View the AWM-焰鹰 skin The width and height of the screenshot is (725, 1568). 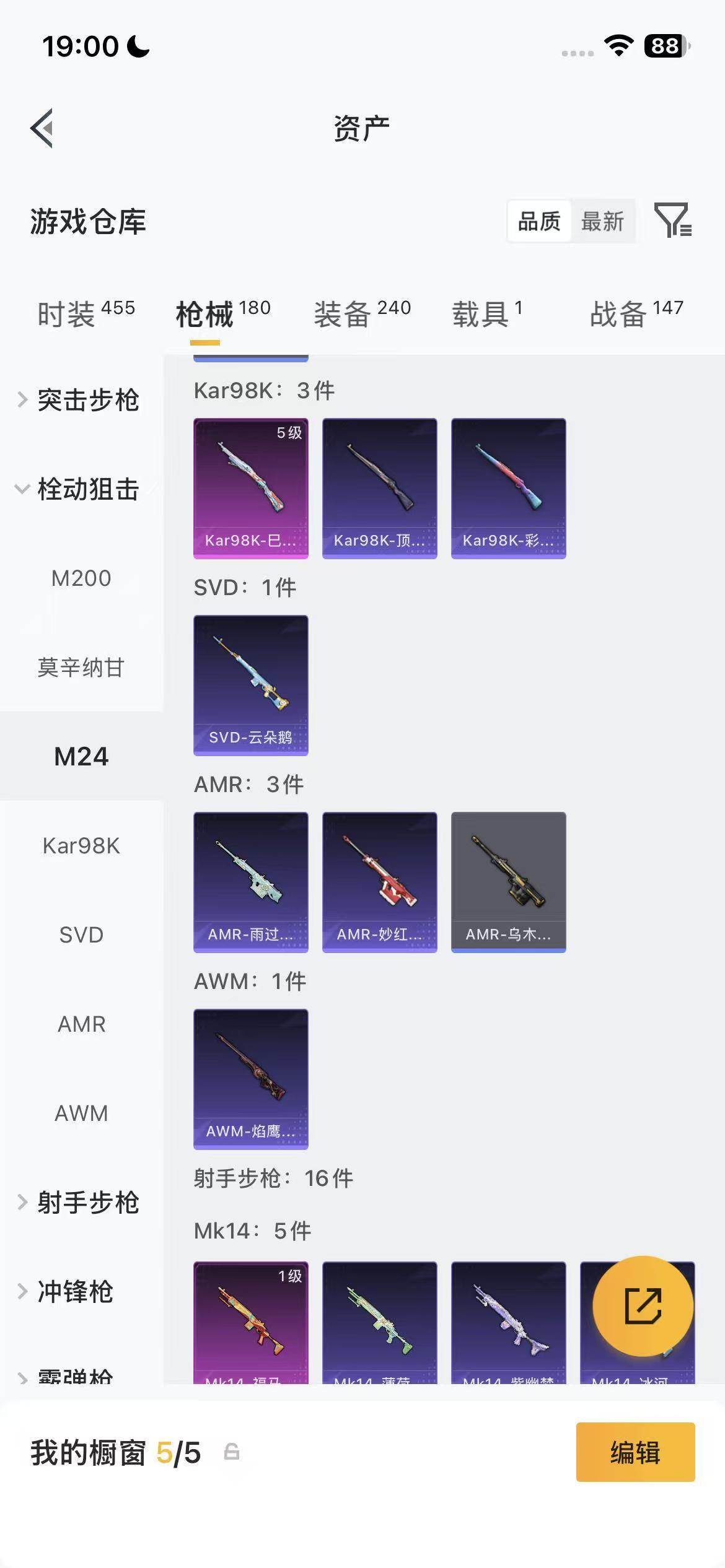250,1079
